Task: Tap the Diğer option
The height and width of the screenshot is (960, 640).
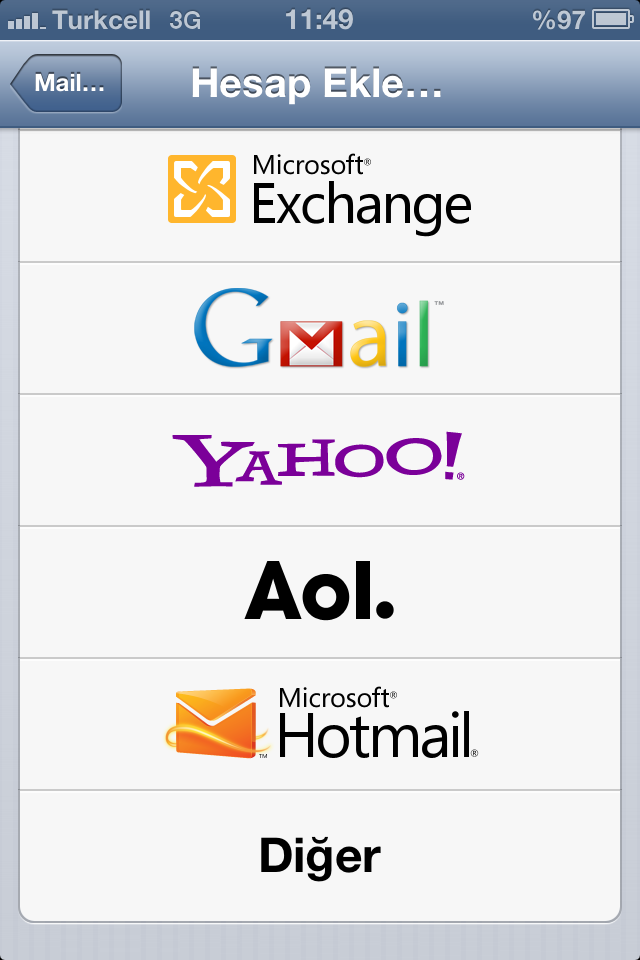Action: point(320,856)
